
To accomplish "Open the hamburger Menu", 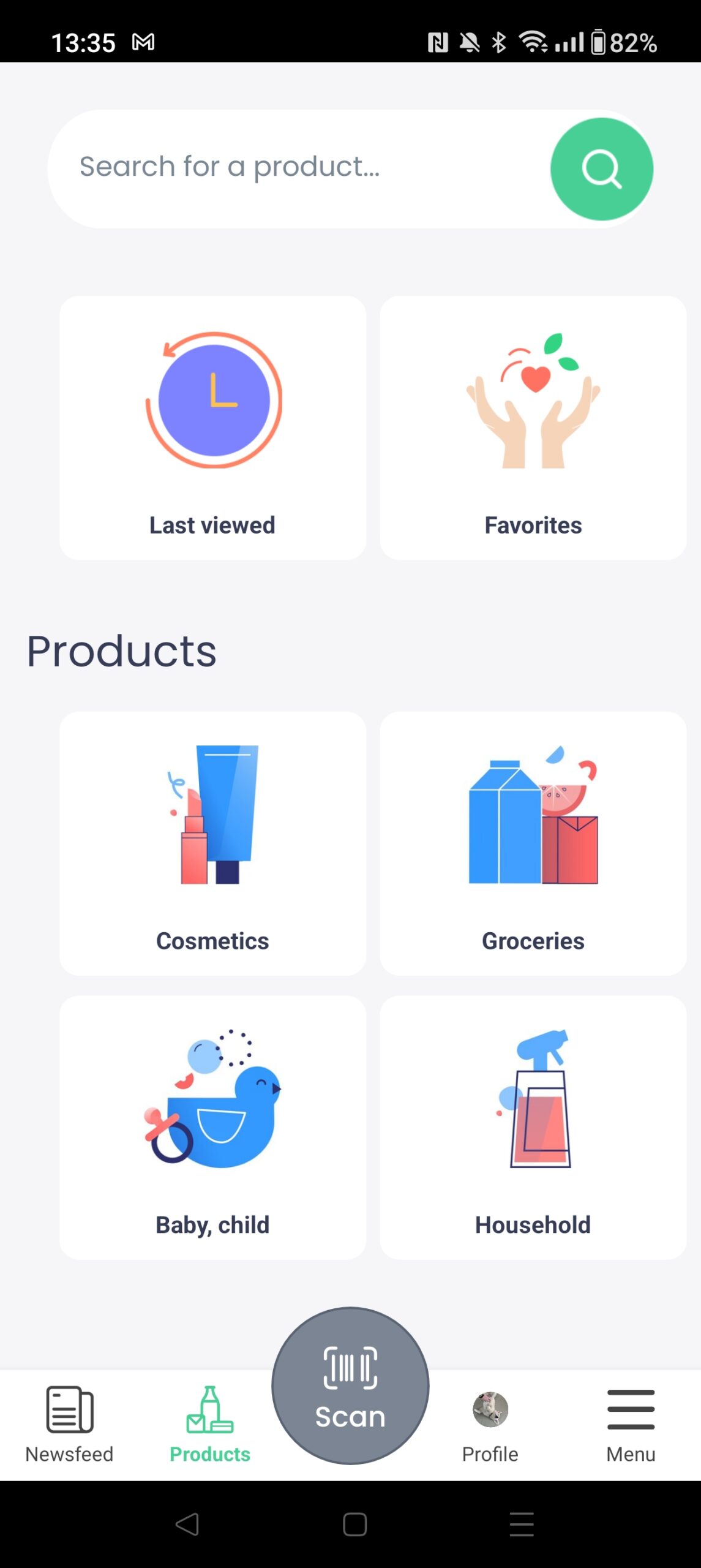I will click(631, 1425).
